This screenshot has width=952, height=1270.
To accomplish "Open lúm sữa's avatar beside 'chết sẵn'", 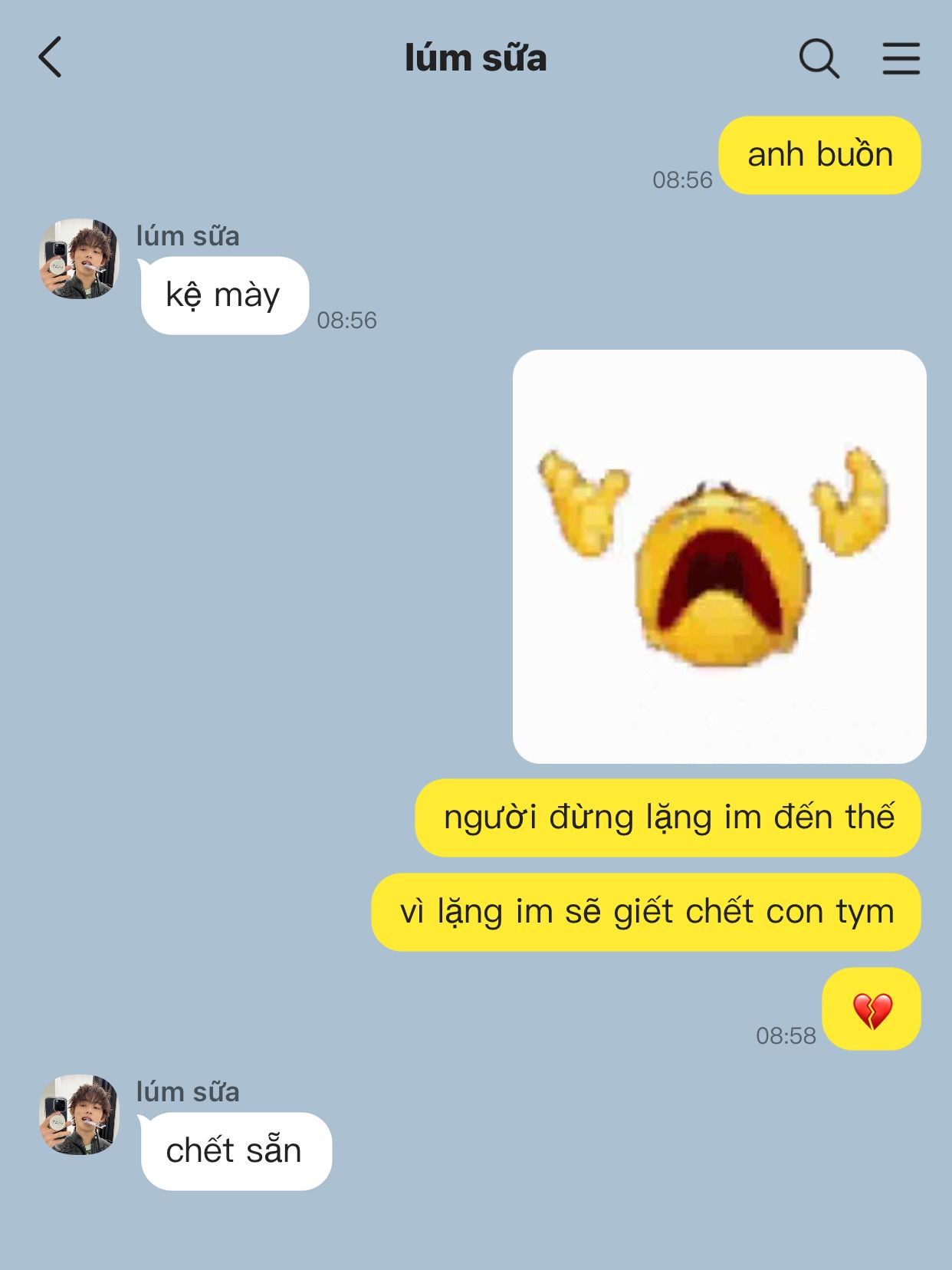I will click(79, 1114).
